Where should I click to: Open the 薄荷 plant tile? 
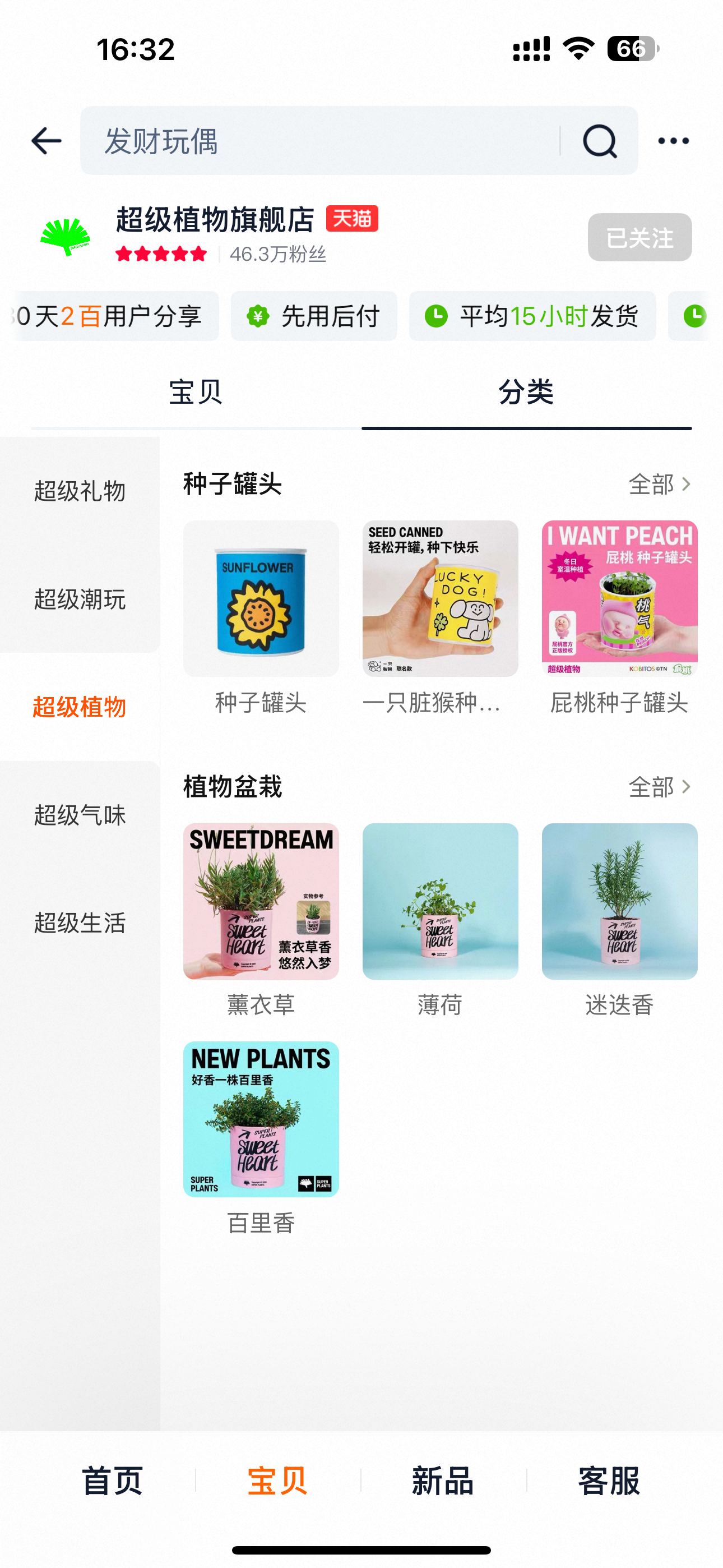(440, 920)
